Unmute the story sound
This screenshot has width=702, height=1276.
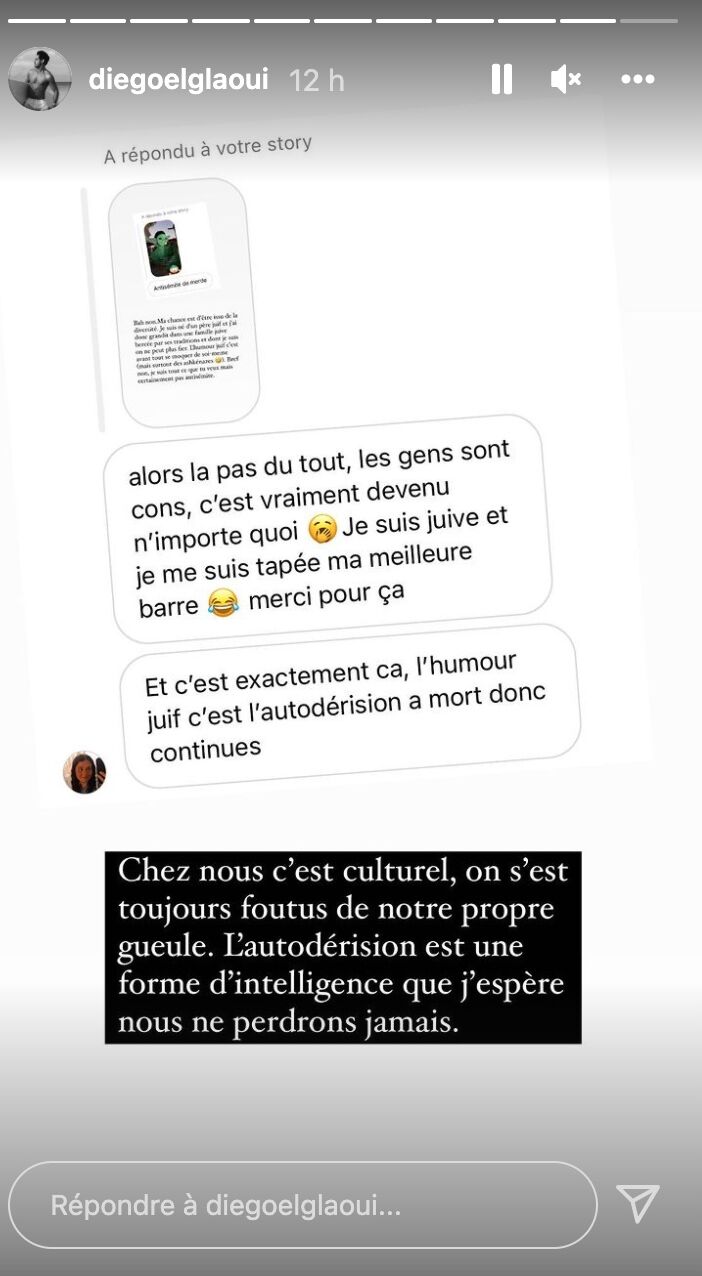[566, 79]
